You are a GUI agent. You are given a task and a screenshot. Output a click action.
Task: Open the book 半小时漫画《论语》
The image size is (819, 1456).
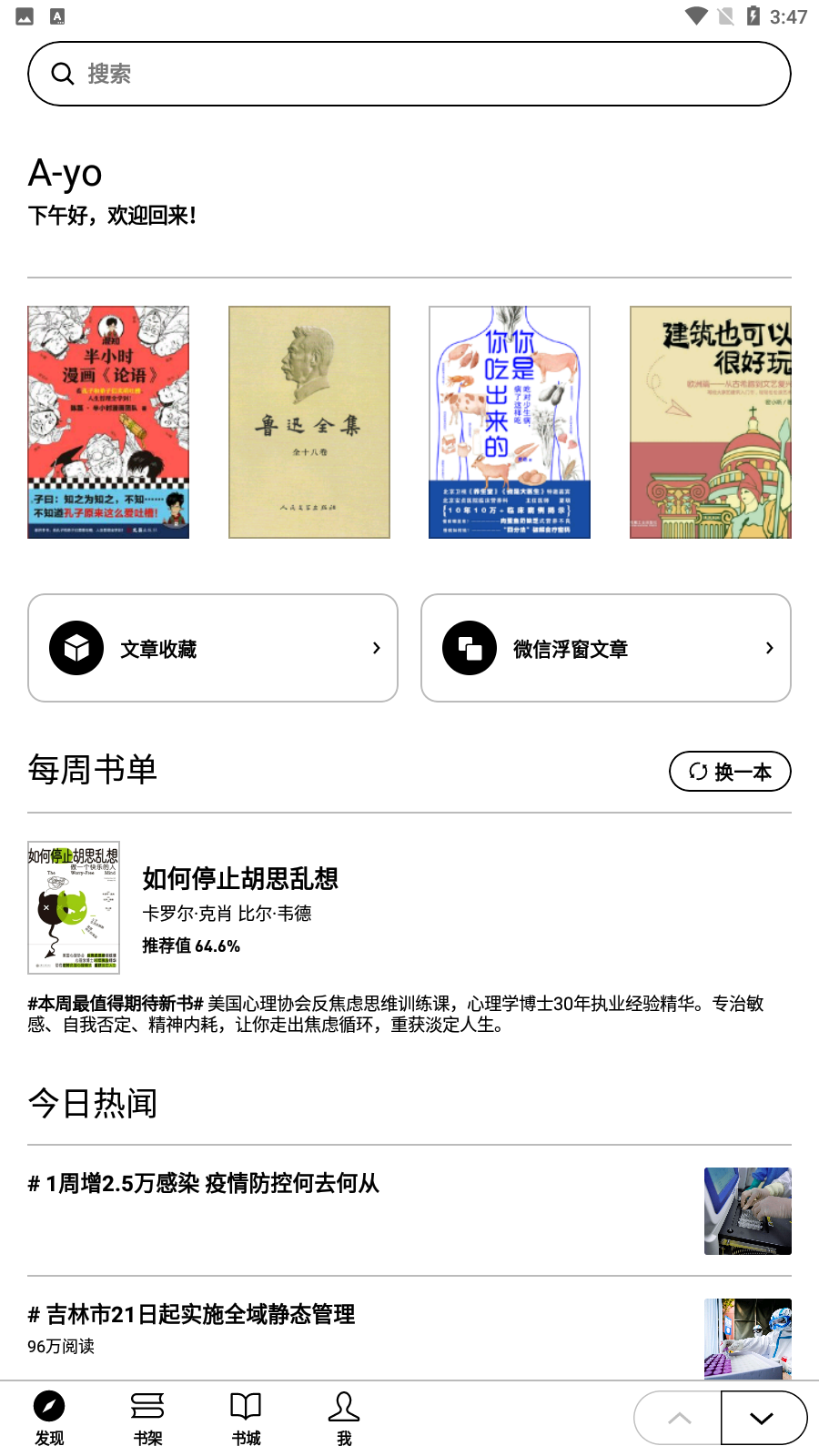tap(108, 422)
